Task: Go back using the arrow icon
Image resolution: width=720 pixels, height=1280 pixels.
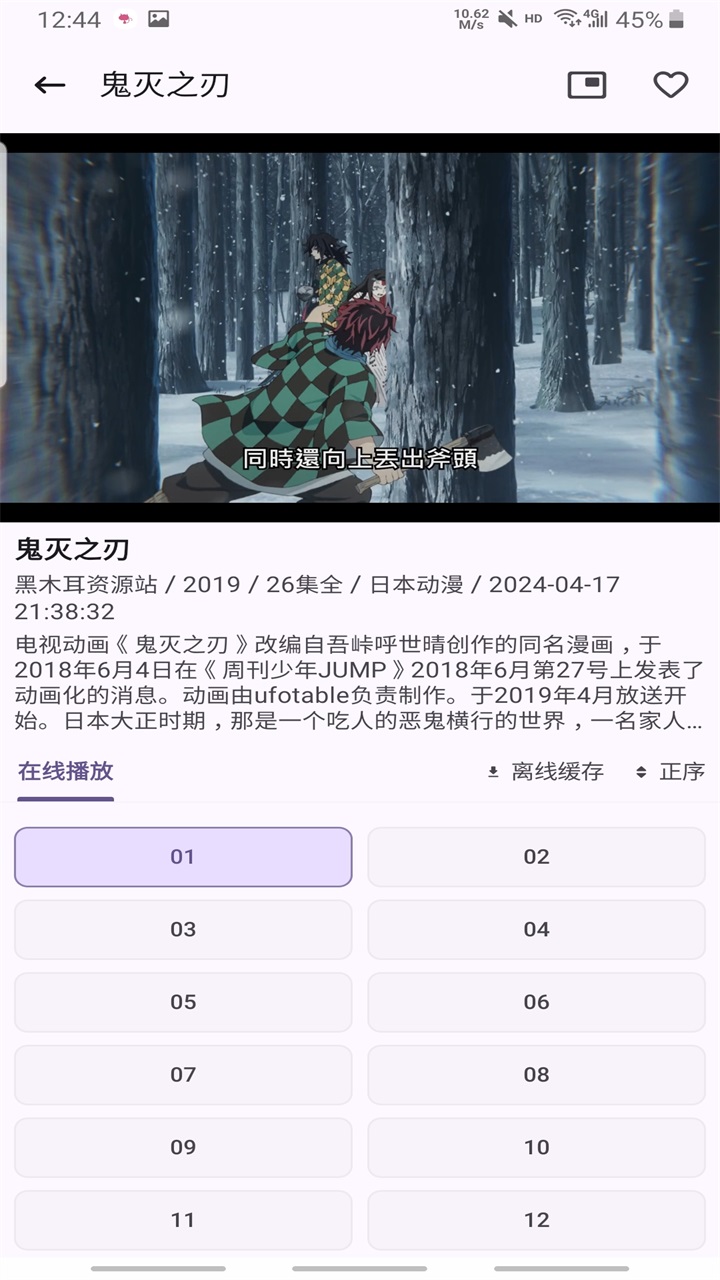Action: click(x=49, y=85)
